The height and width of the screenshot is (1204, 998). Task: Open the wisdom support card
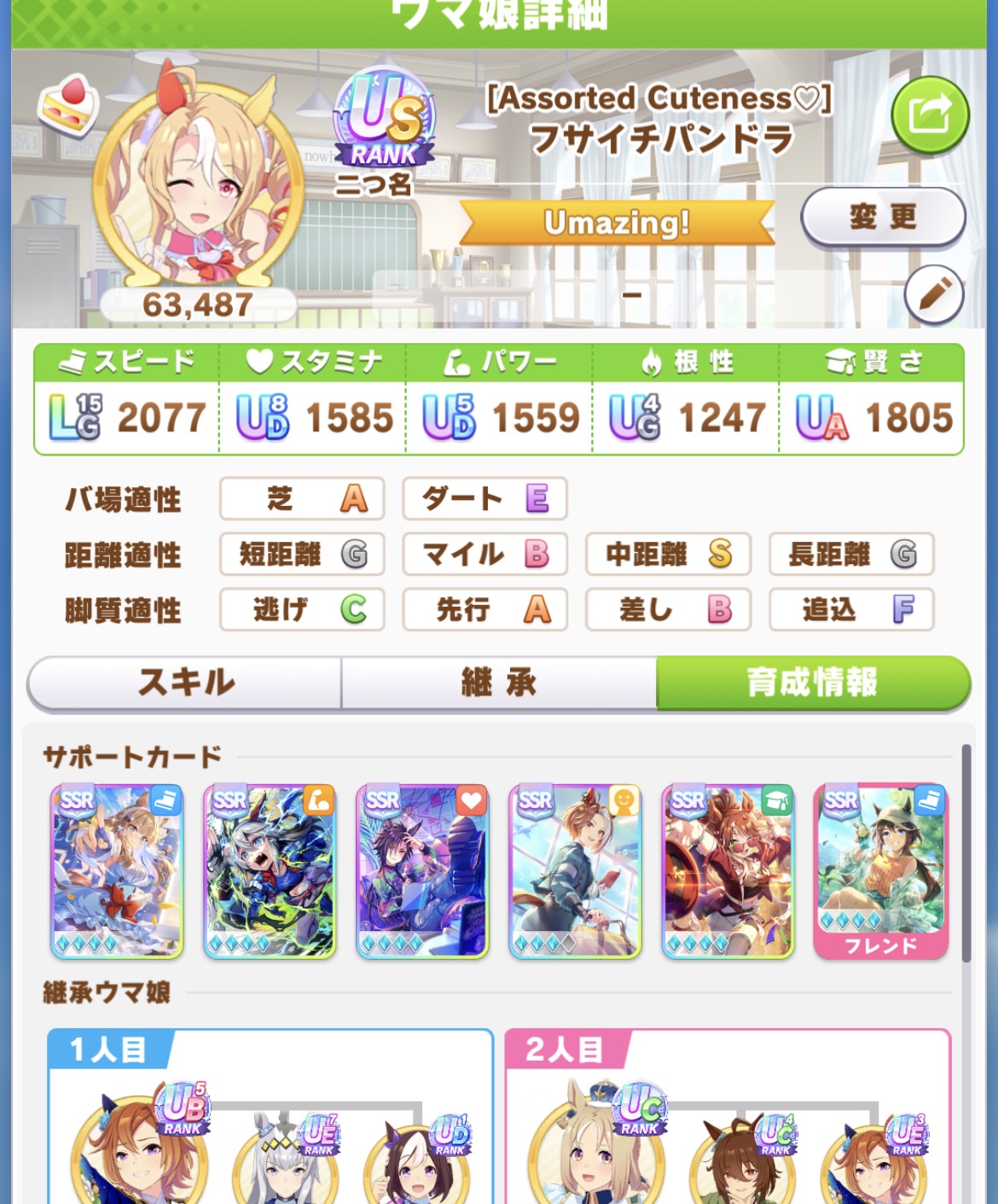(x=728, y=871)
